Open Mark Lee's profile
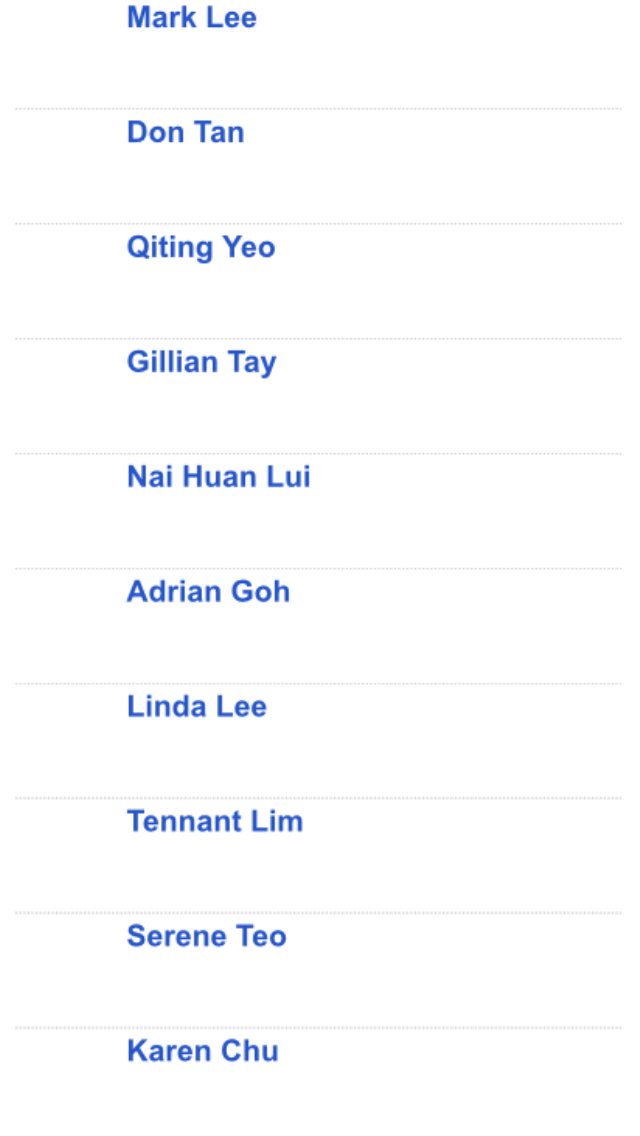 click(x=191, y=18)
